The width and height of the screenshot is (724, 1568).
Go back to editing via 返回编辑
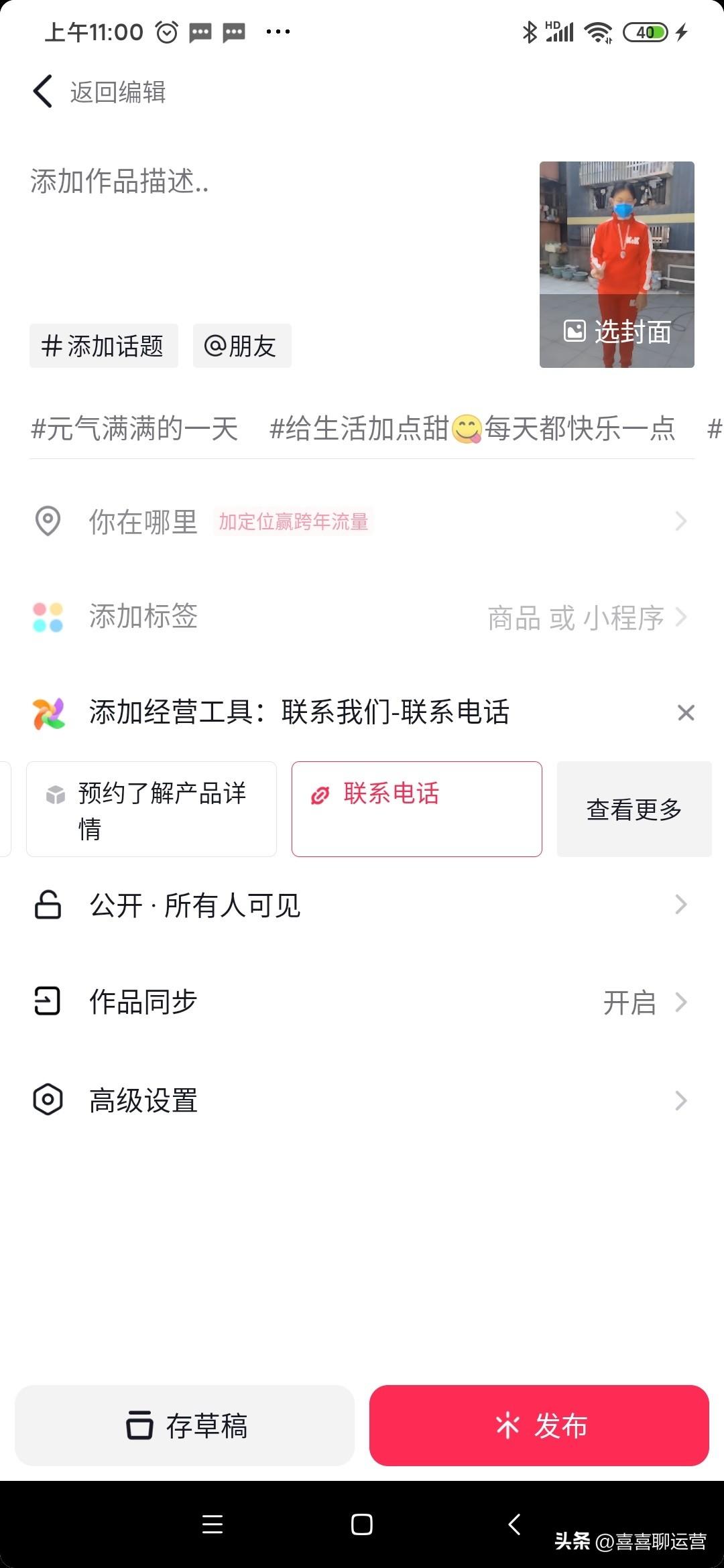tap(101, 92)
